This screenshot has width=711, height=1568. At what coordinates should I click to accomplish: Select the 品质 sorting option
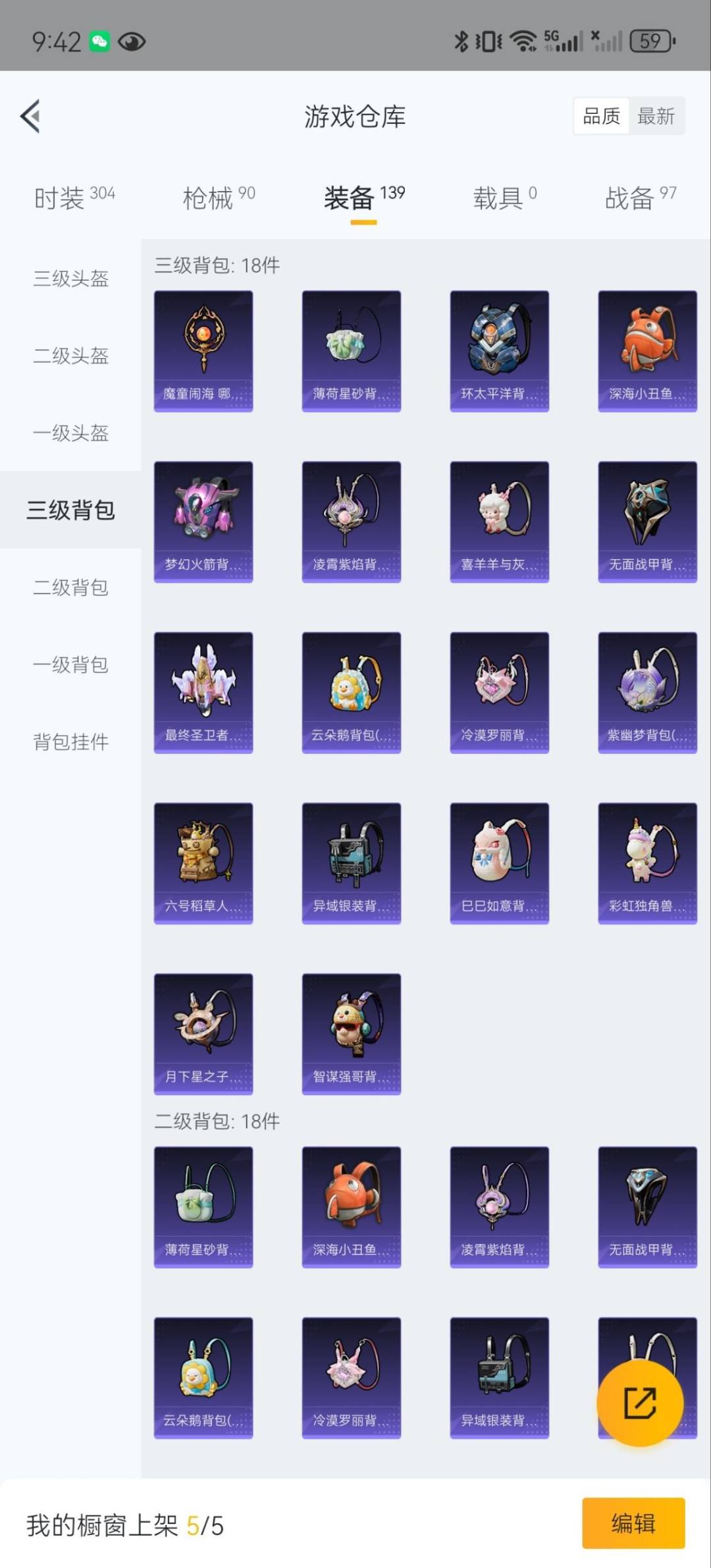coord(601,117)
